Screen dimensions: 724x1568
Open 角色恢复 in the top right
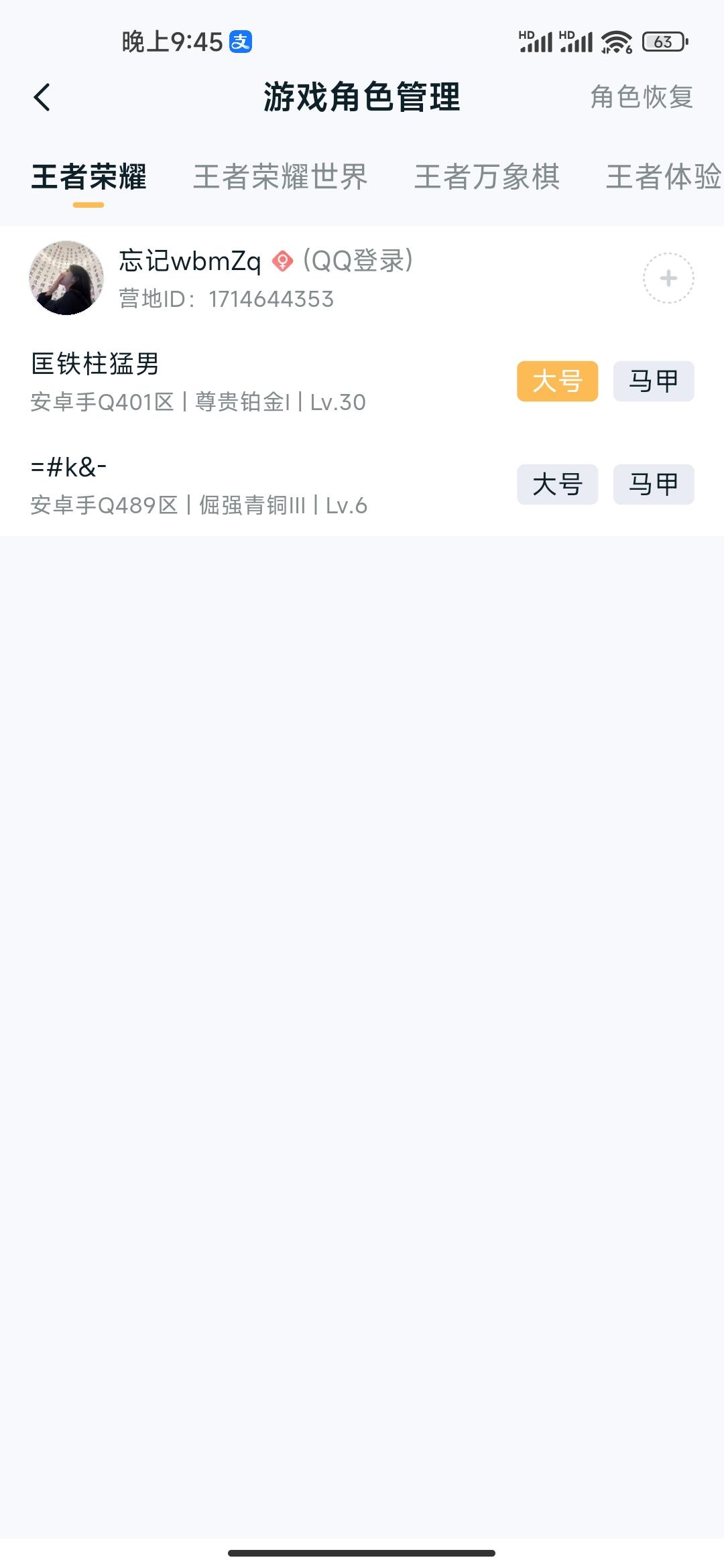coord(642,98)
